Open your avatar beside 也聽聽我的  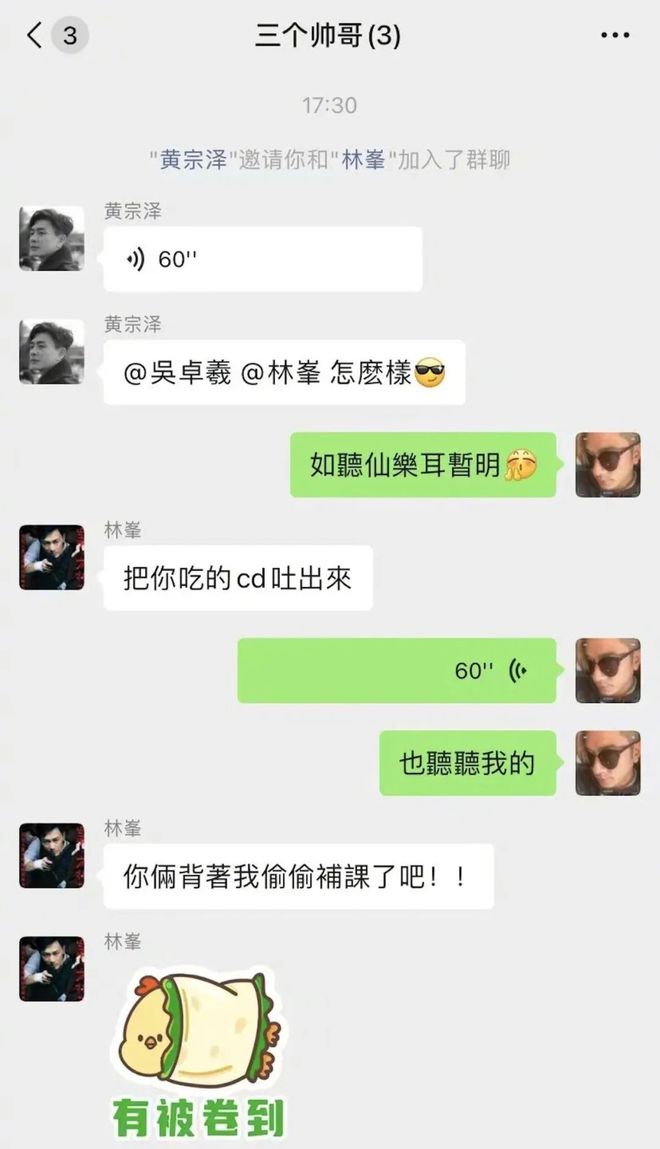[607, 763]
